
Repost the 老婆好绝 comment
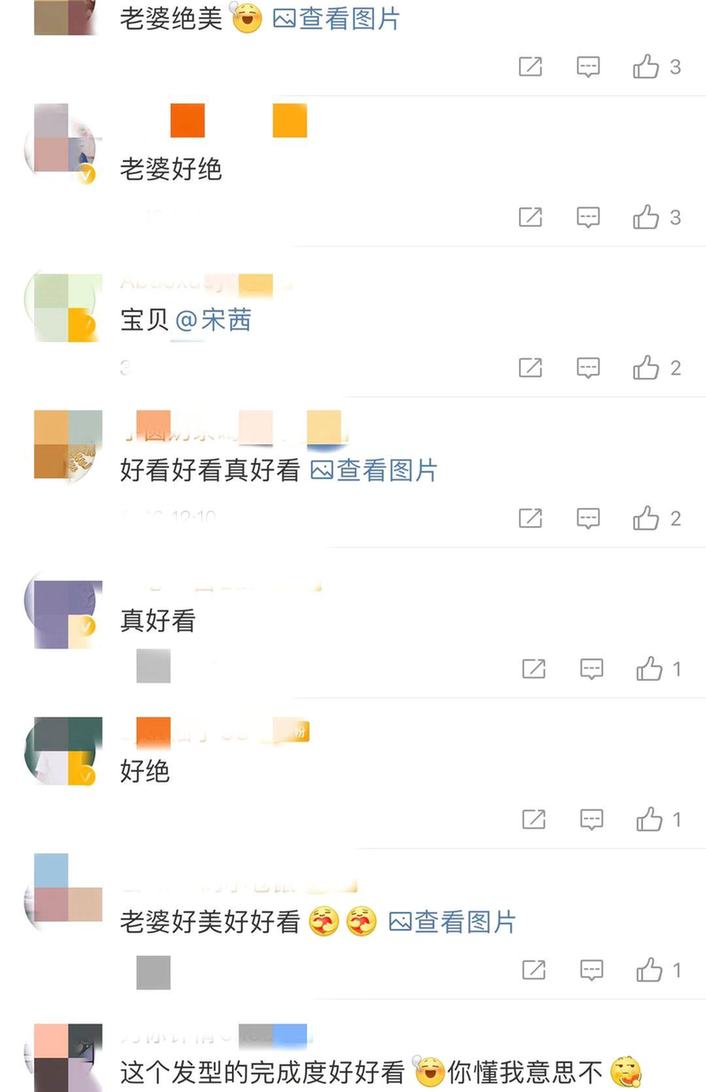530,217
